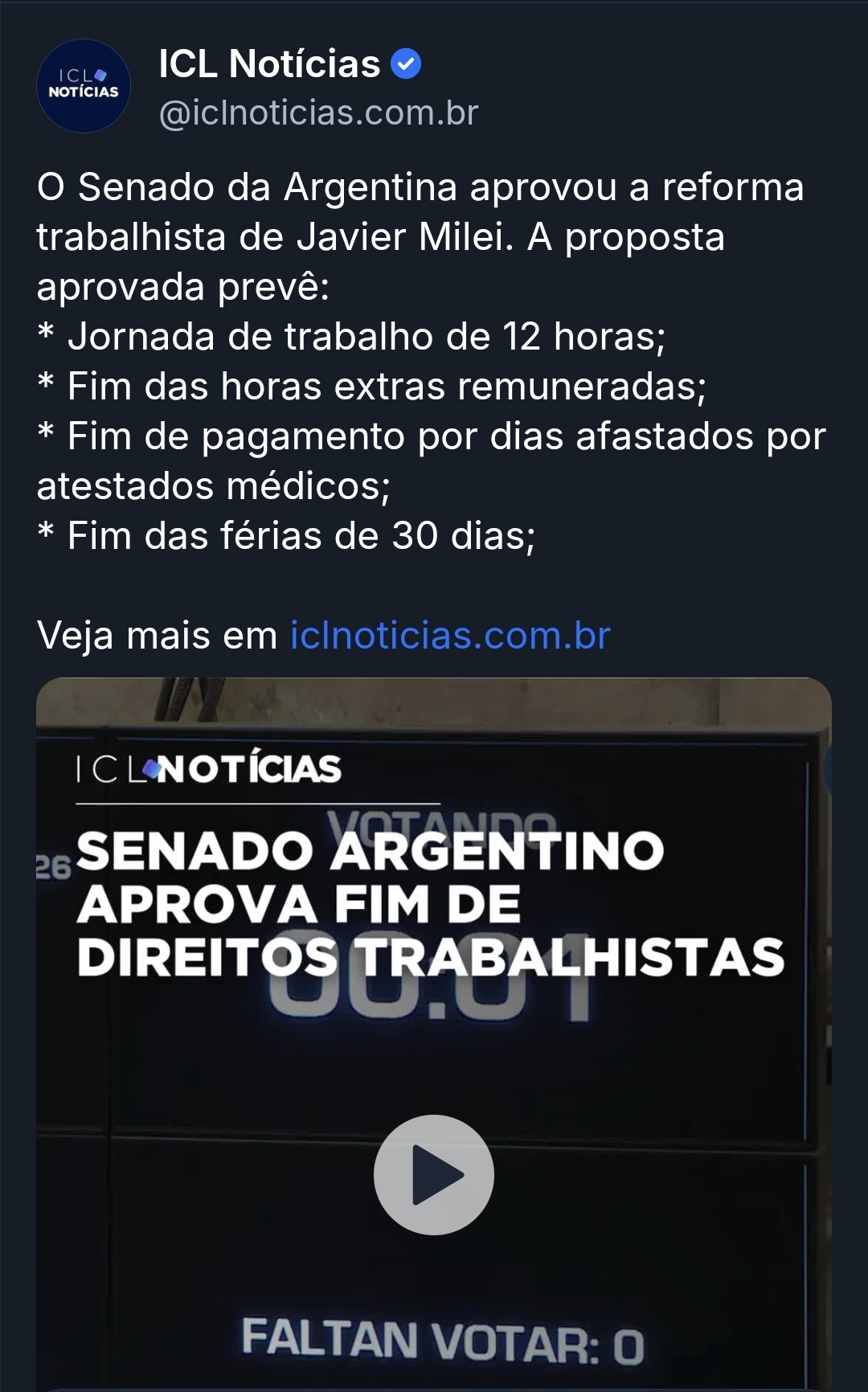Open the iclnoticias.com.br link in the post
The image size is (868, 1392).
450,636
